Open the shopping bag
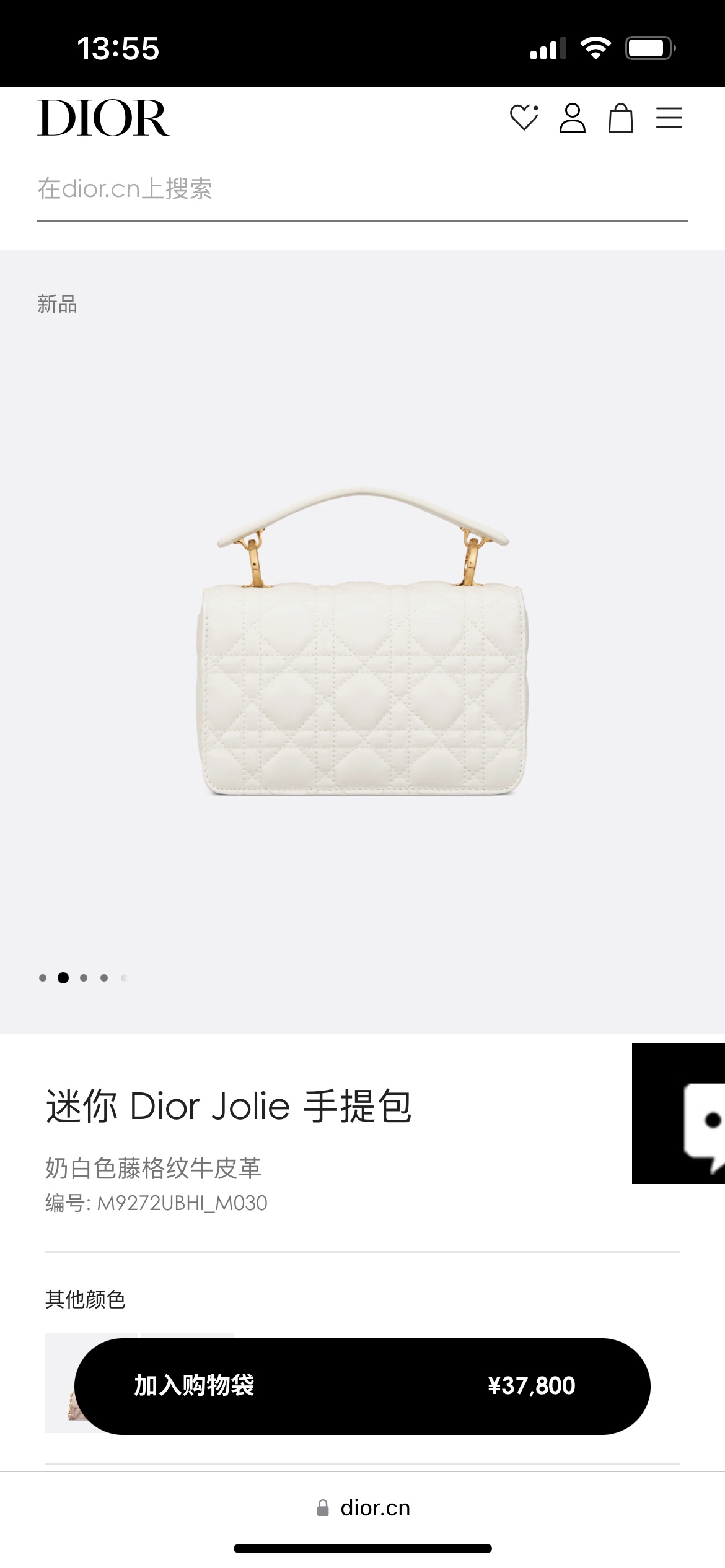The image size is (725, 1568). tap(620, 118)
